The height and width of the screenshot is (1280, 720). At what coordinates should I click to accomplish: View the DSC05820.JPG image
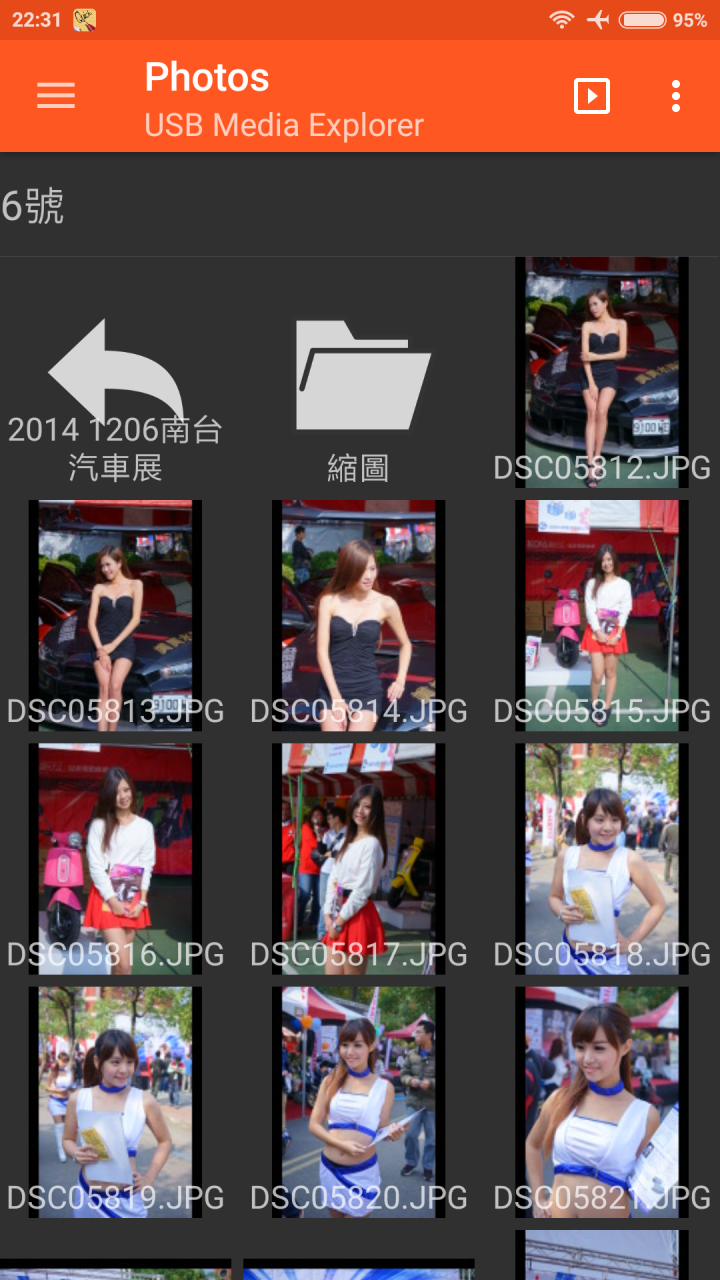click(x=359, y=1101)
